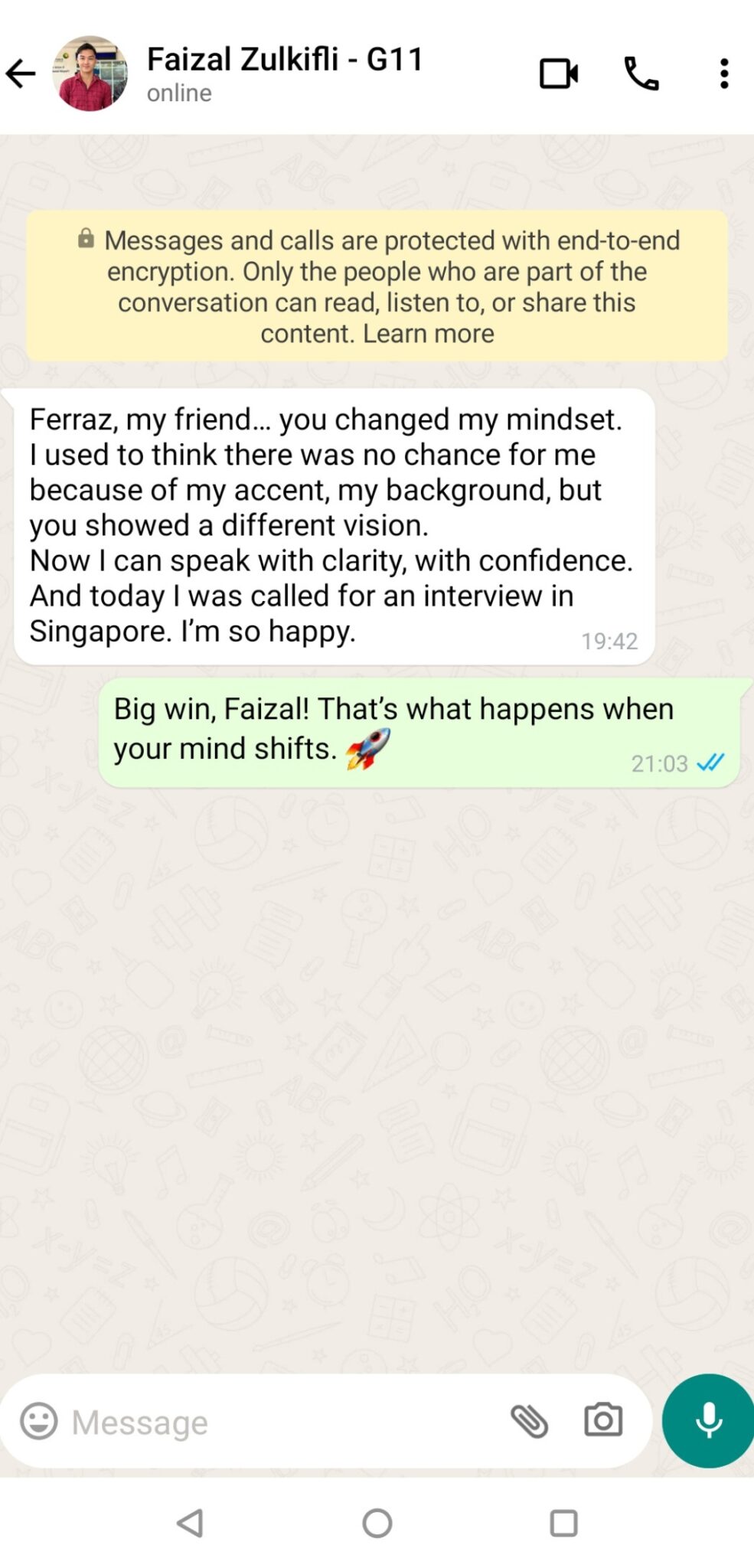754x1568 pixels.
Task: Open Faizal Zulkifli's profile picture
Action: (x=90, y=74)
